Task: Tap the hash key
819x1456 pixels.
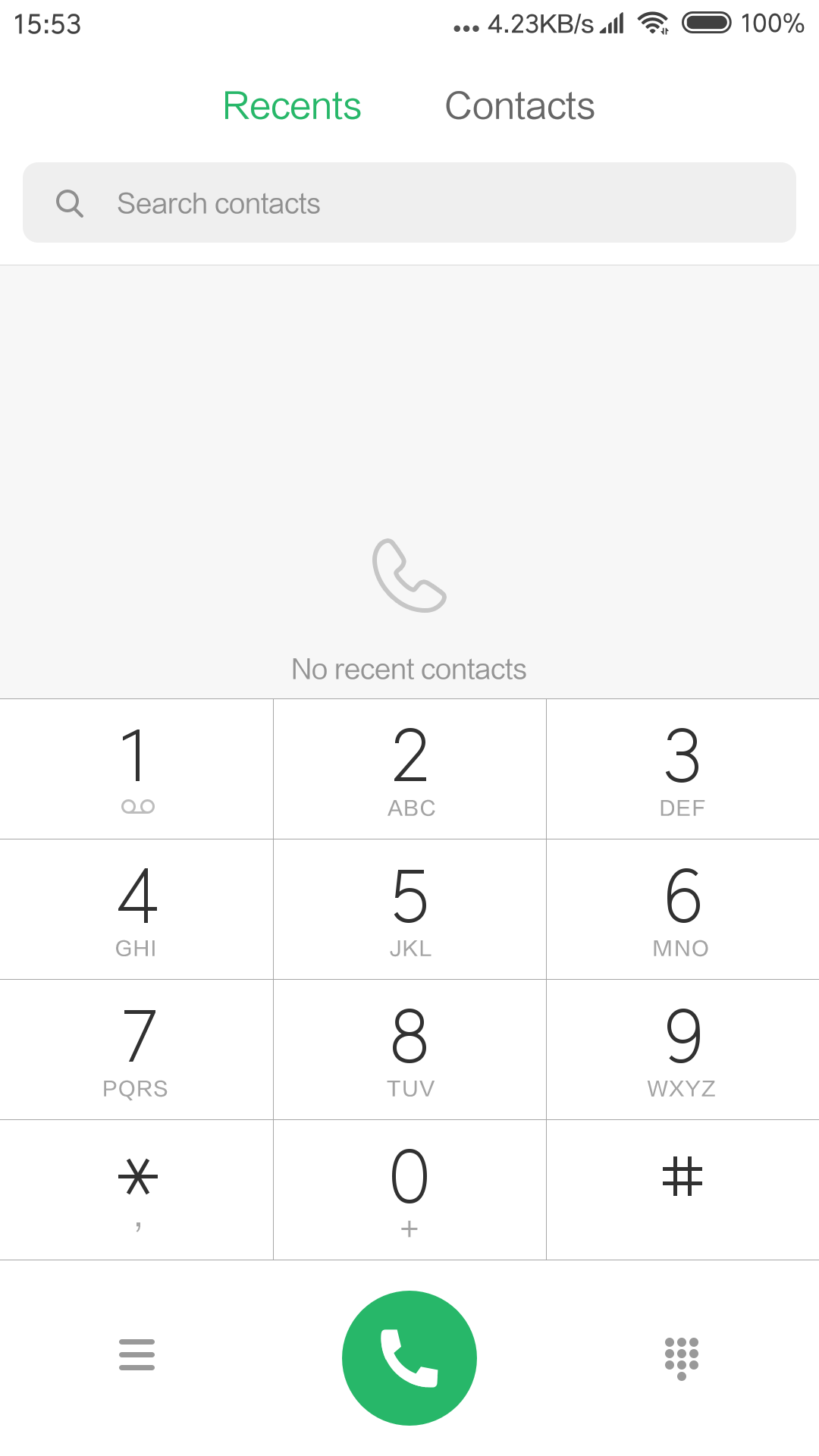Action: (x=682, y=1190)
